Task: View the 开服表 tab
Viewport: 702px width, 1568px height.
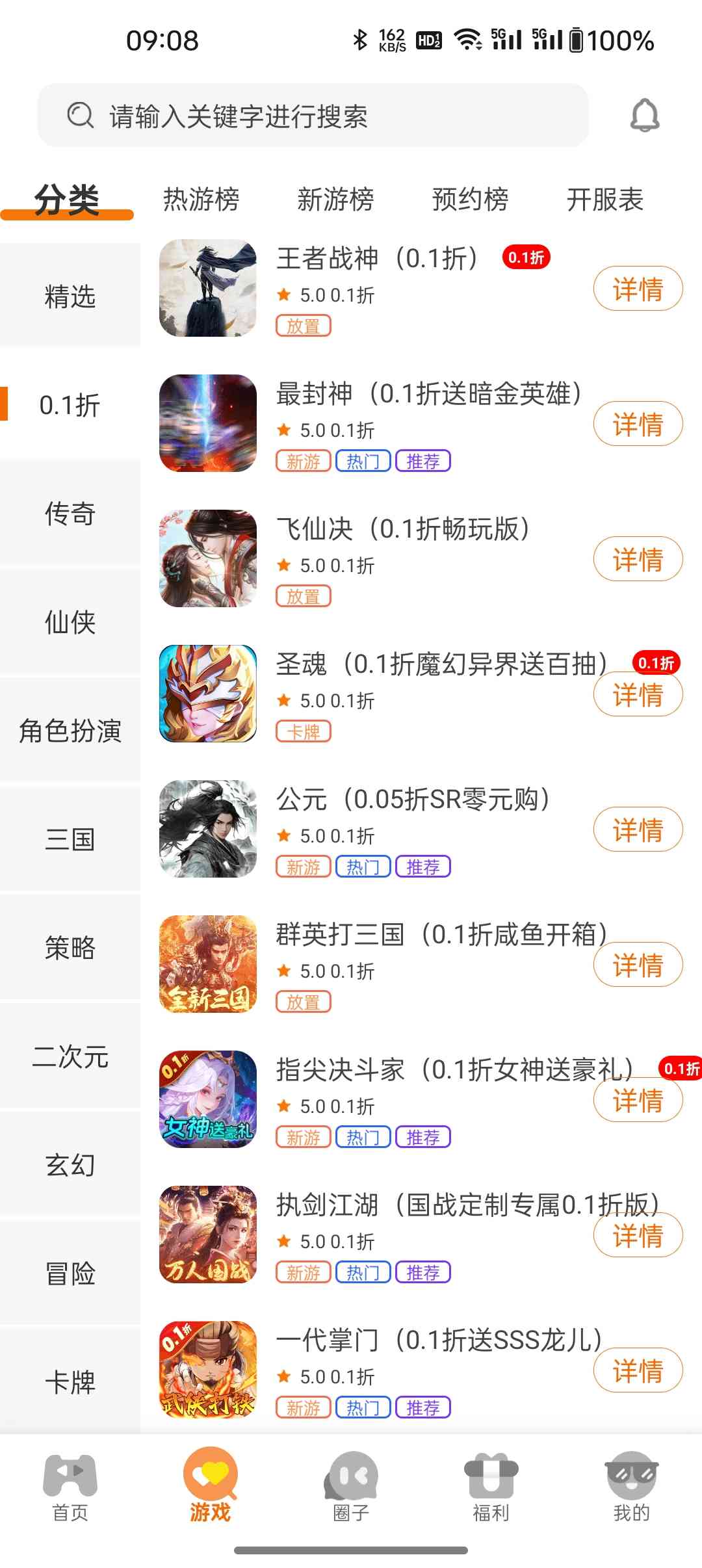Action: coord(604,199)
